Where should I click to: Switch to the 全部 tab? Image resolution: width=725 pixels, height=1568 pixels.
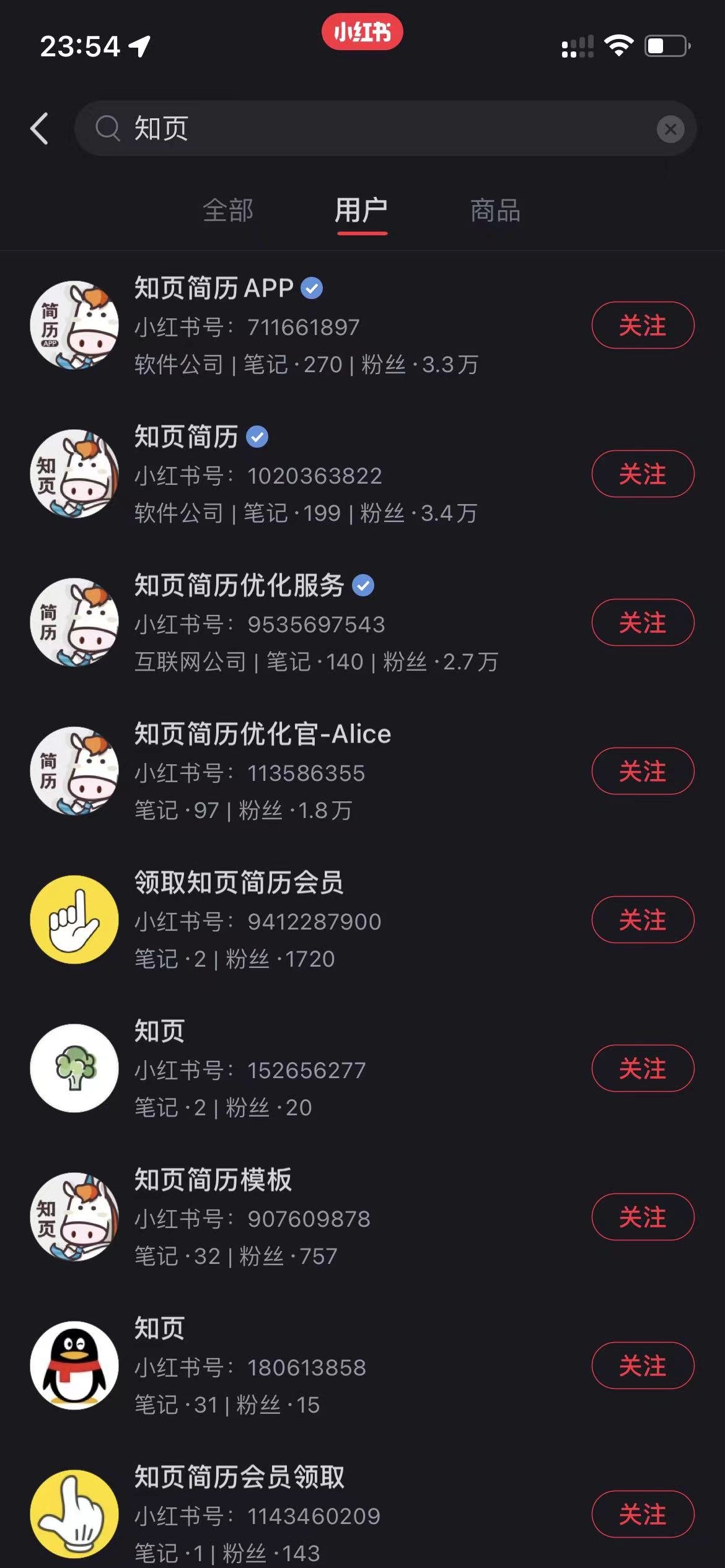tap(228, 211)
